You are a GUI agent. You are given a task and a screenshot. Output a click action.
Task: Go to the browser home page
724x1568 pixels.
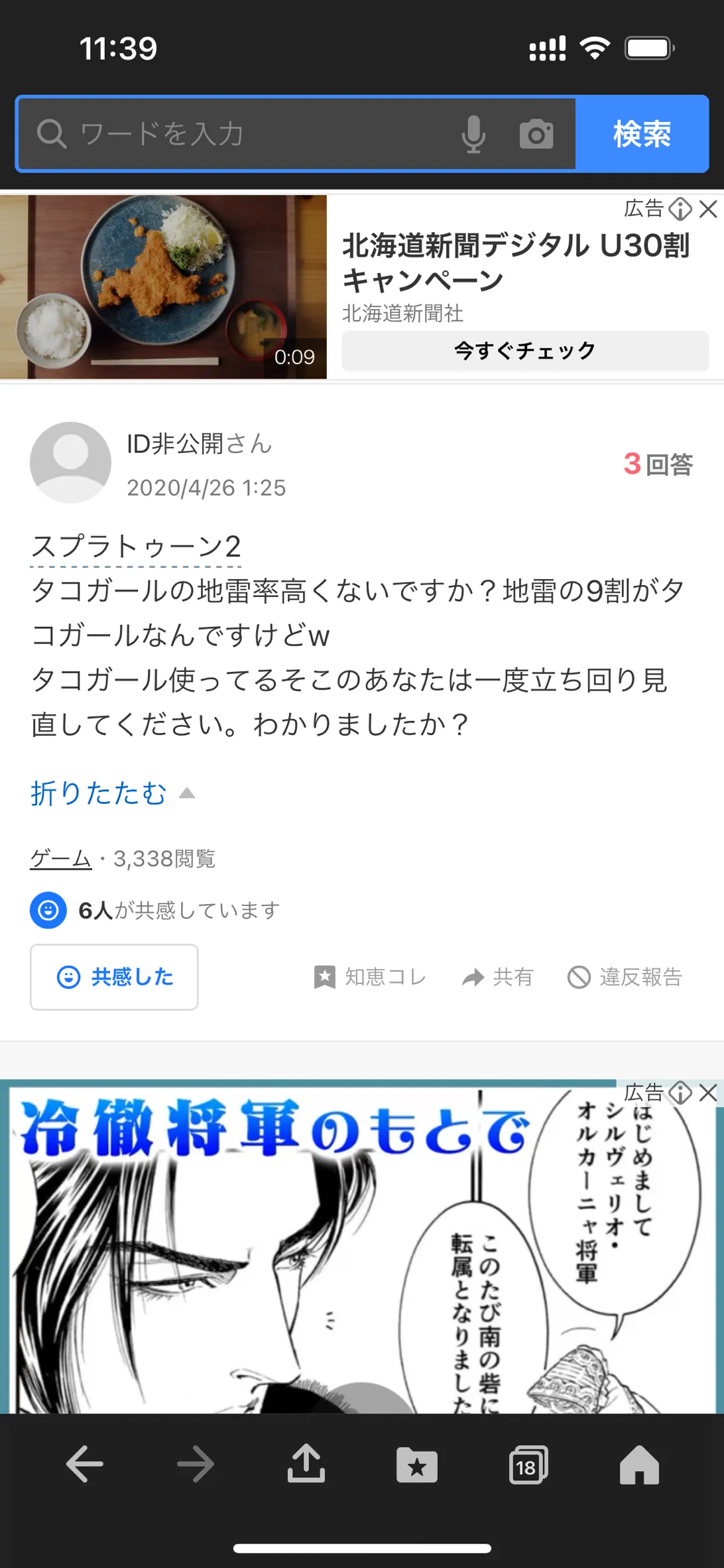639,1465
